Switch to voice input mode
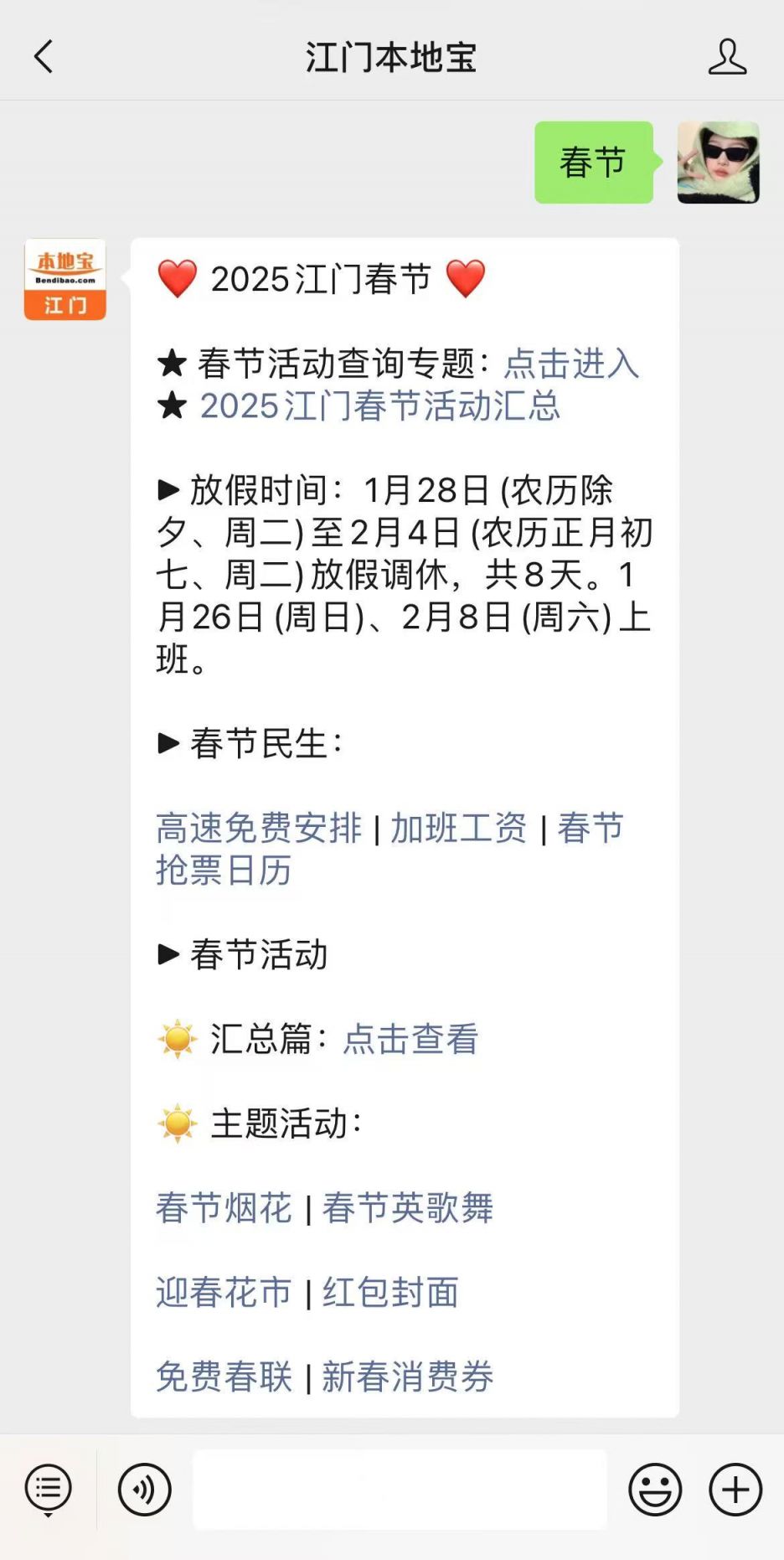This screenshot has width=784, height=1560. pyautogui.click(x=144, y=1490)
